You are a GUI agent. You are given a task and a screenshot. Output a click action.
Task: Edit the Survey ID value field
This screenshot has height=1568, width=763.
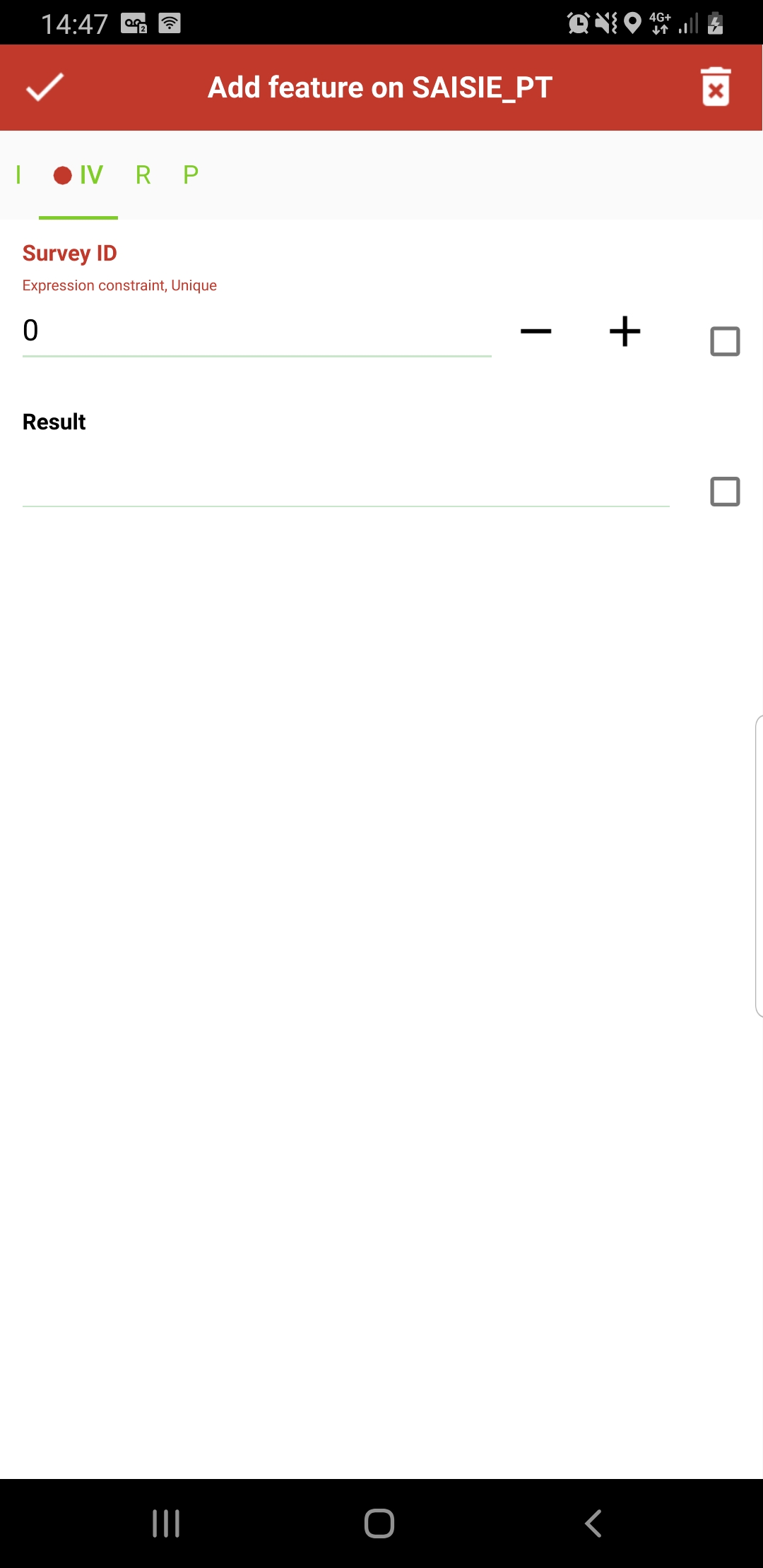pos(257,331)
